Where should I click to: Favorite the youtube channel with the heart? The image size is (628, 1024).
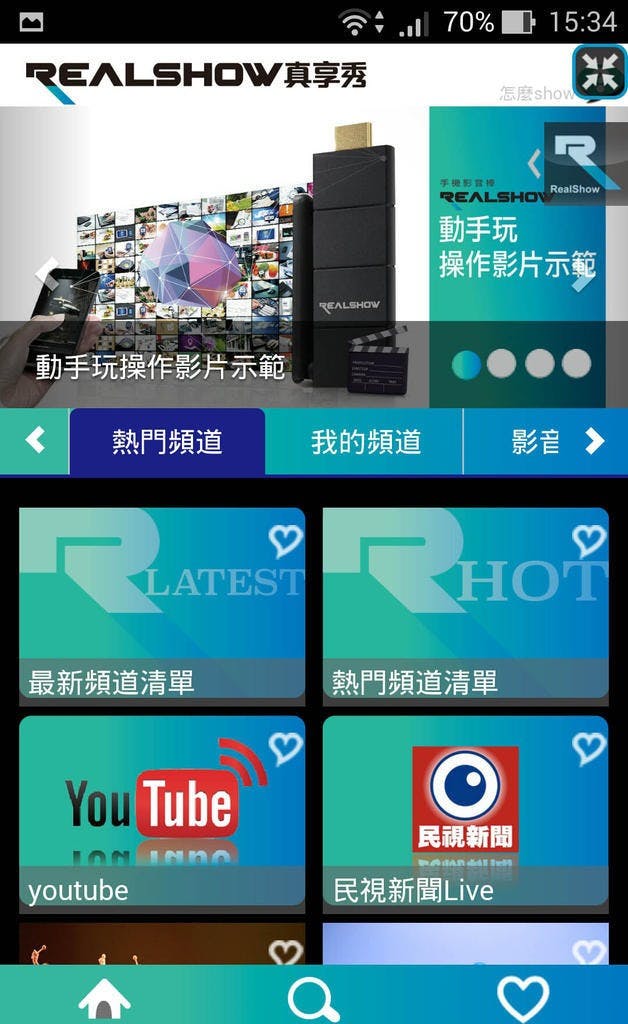[x=286, y=748]
